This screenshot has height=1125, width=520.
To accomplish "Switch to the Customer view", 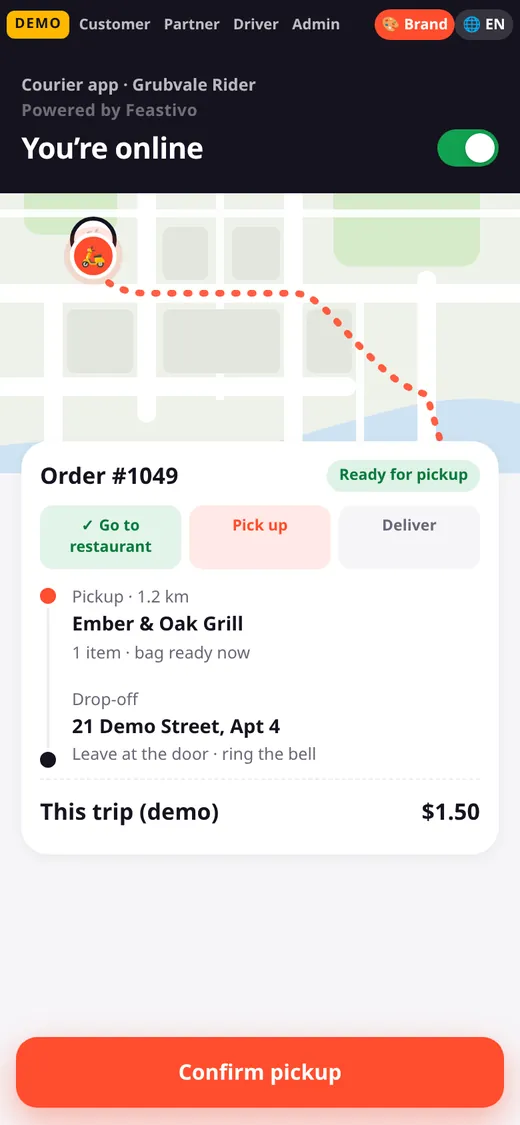I will 114,24.
